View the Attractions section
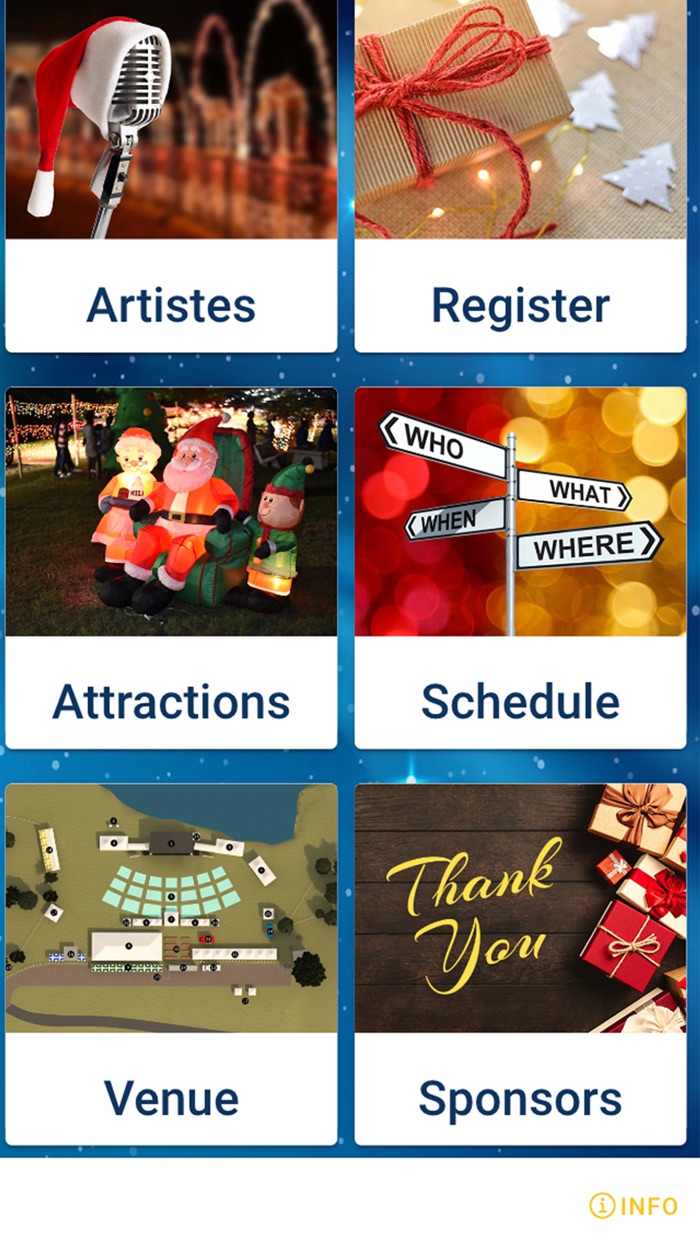 (x=171, y=567)
